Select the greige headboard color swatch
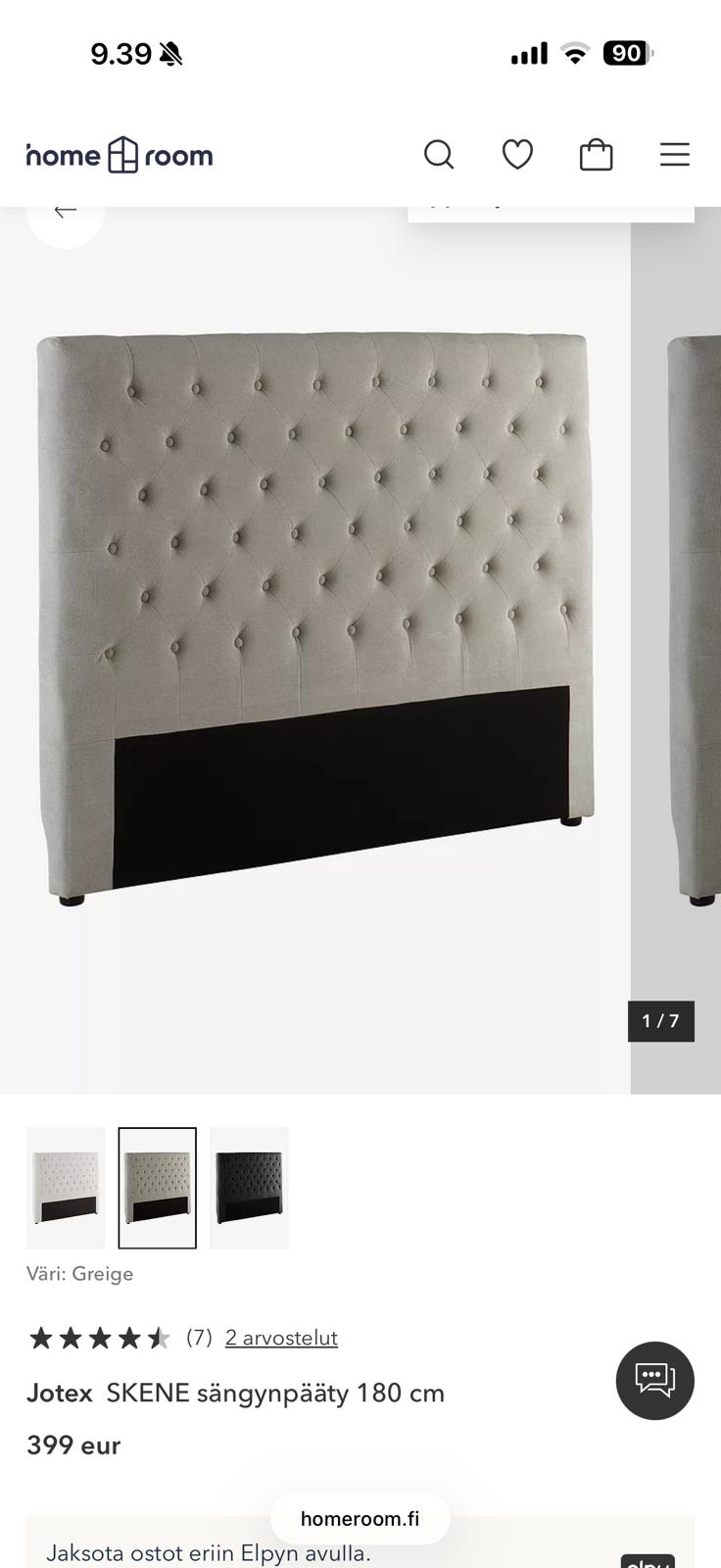721x1568 pixels. 158,1188
